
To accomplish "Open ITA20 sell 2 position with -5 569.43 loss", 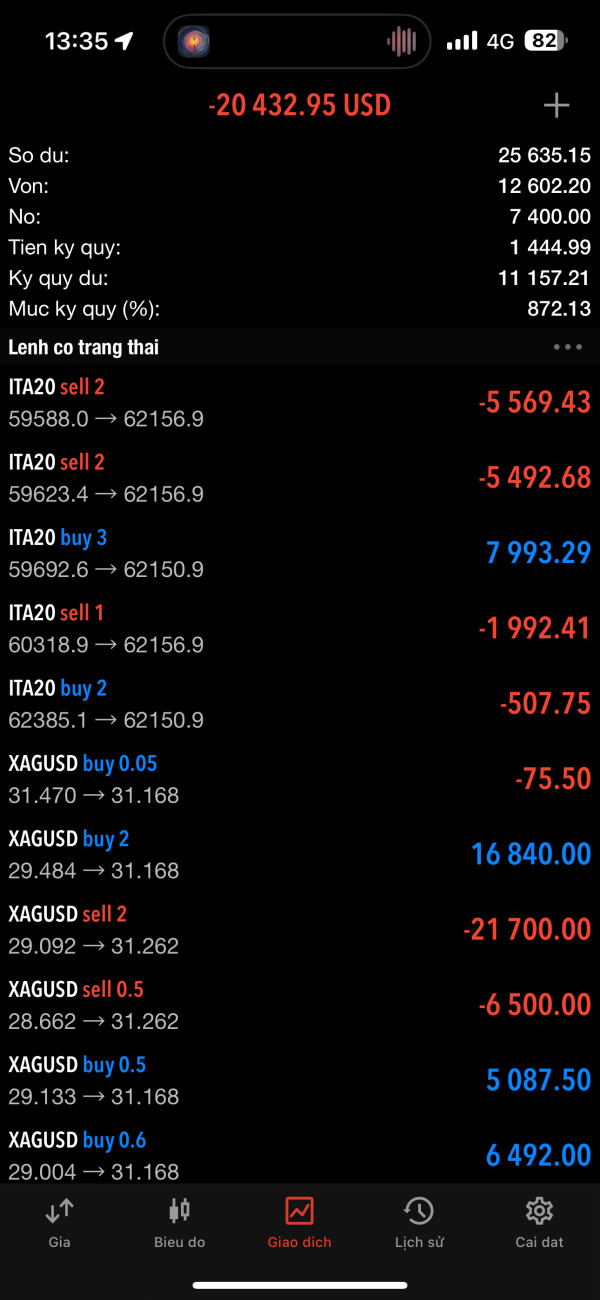I will [x=300, y=403].
